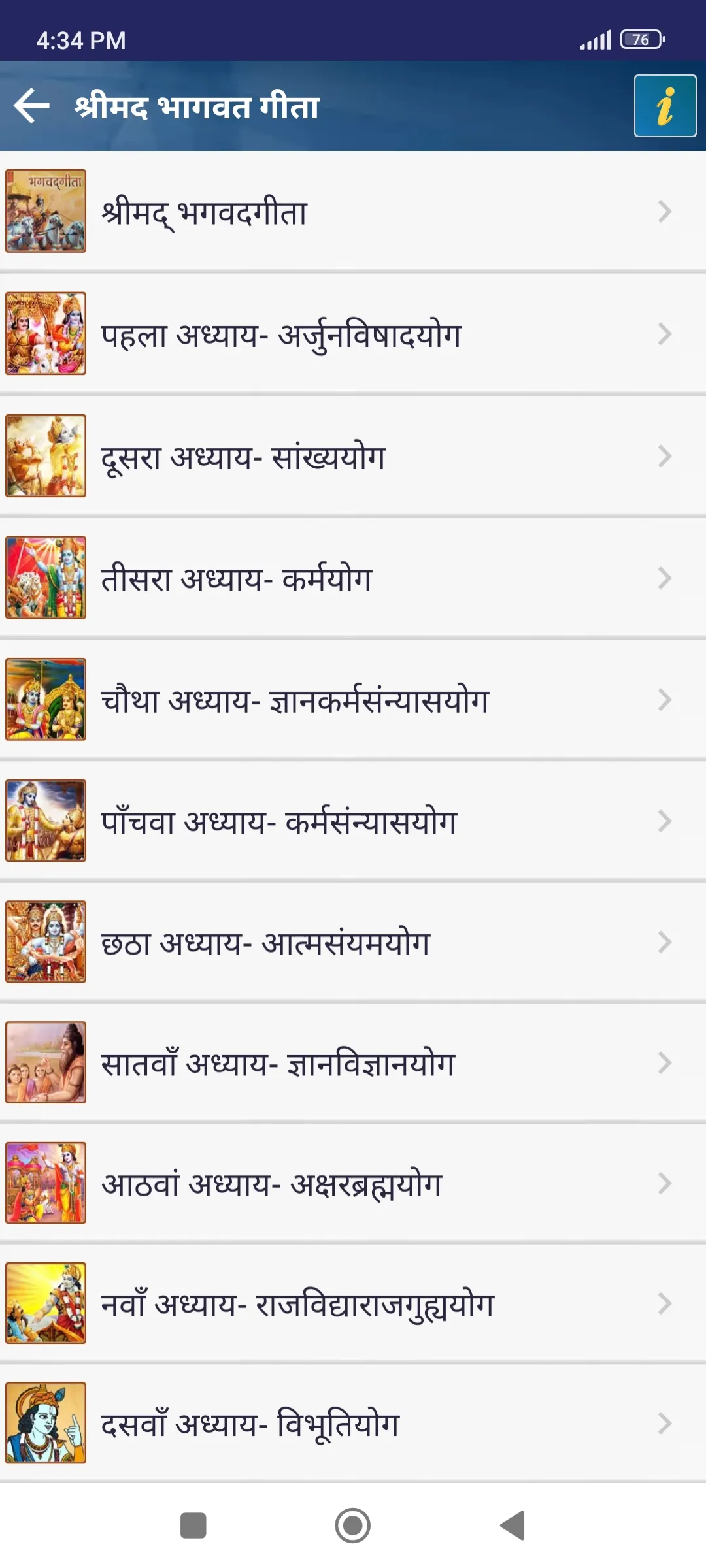The height and width of the screenshot is (1568, 706).
Task: Open the info icon at top right
Action: point(665,106)
